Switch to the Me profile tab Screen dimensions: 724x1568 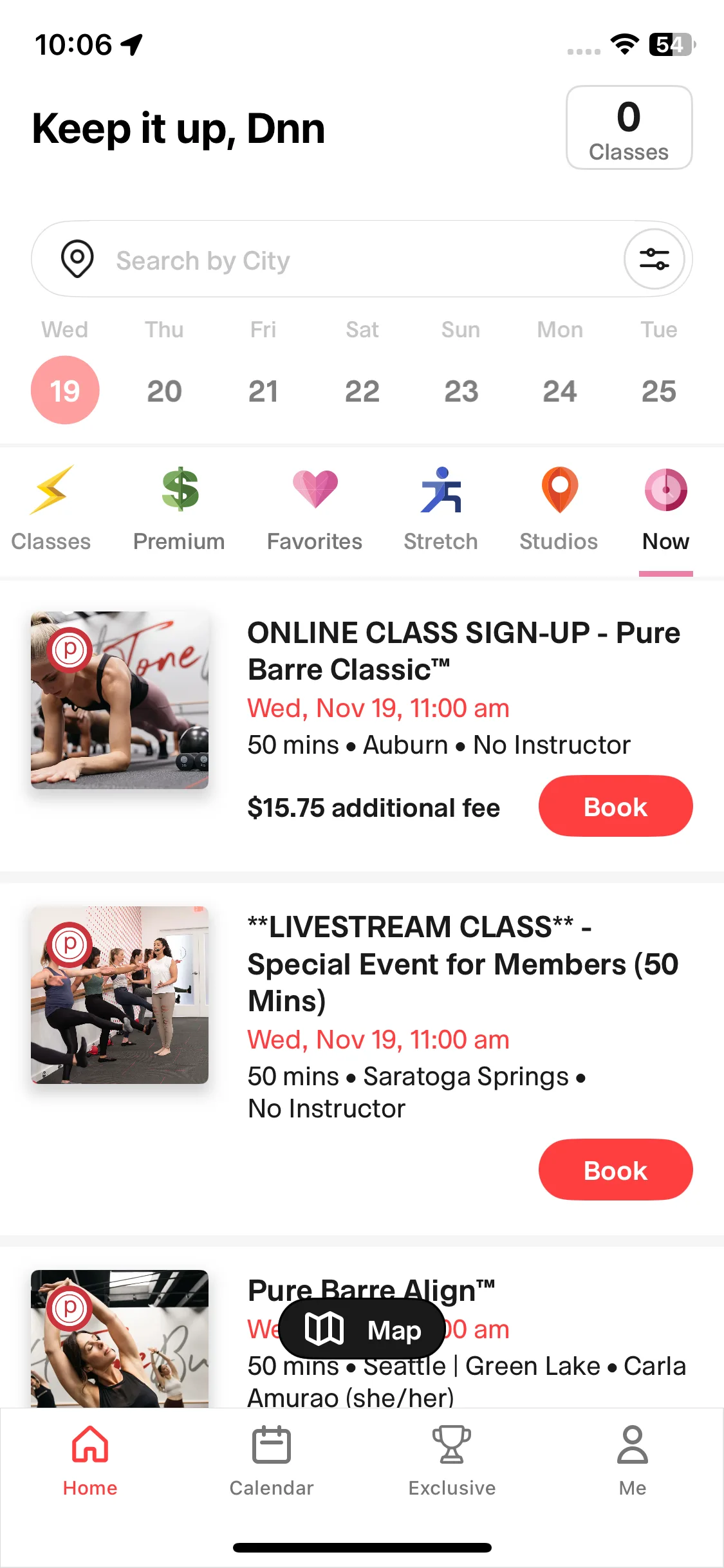632,1460
